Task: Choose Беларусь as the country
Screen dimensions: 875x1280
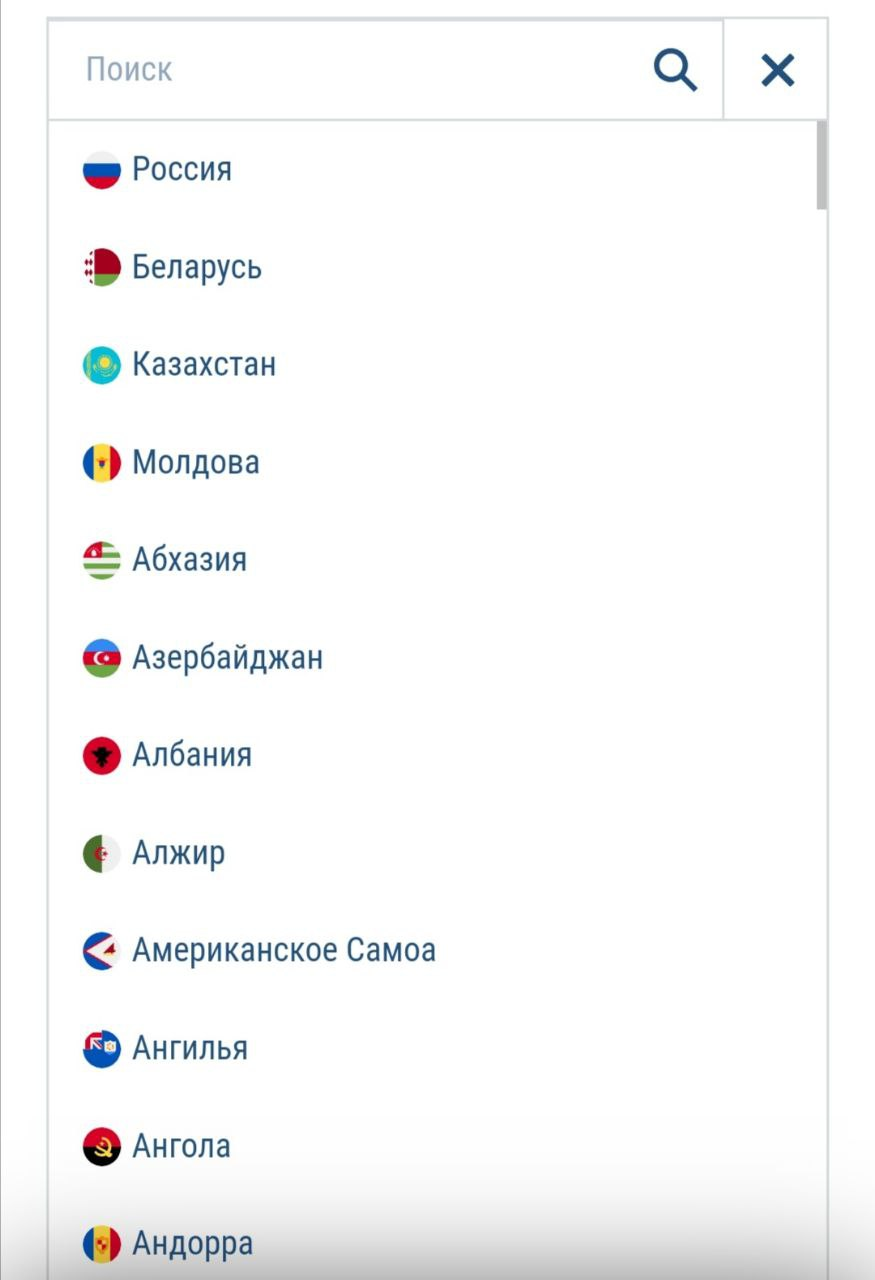Action: [197, 267]
